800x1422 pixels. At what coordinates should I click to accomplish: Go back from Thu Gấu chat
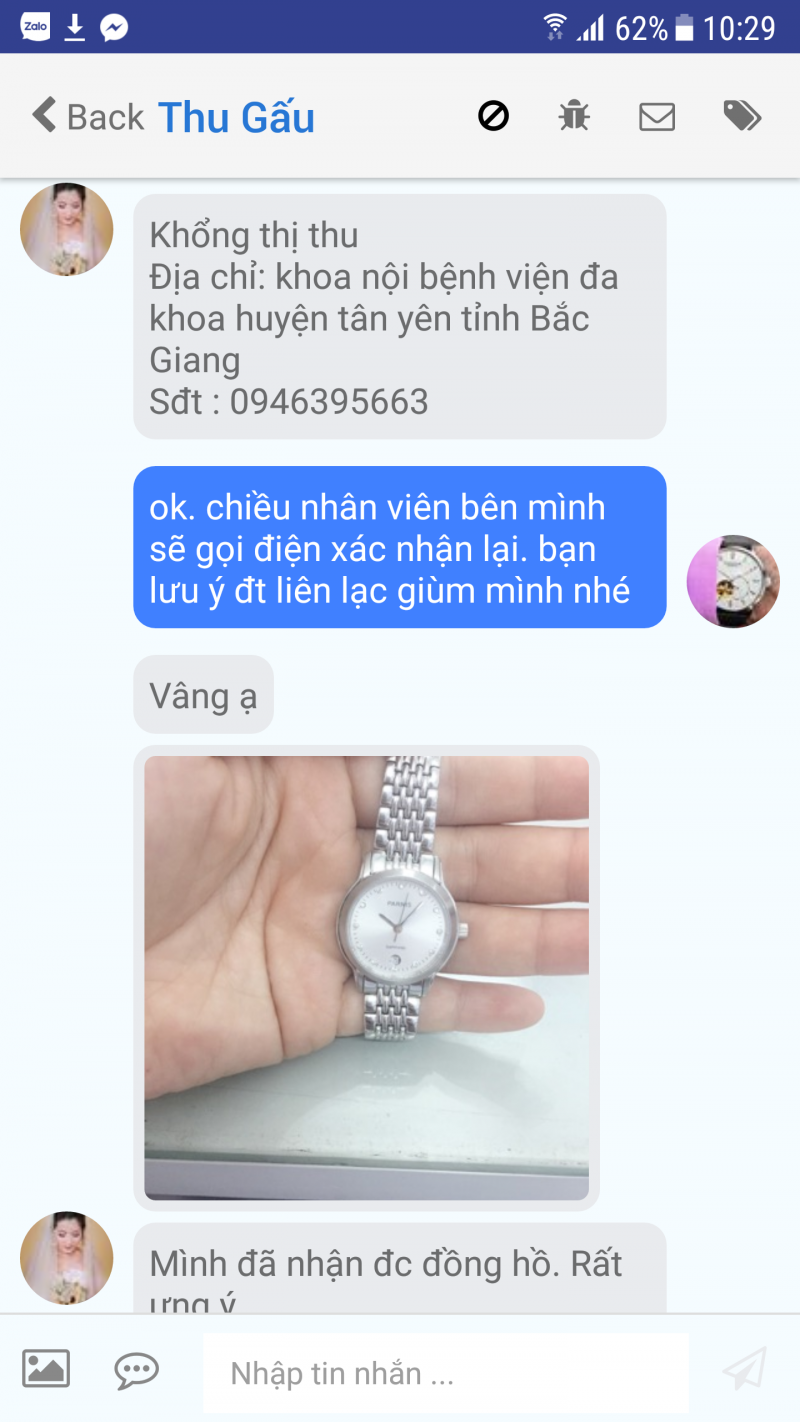coord(87,117)
